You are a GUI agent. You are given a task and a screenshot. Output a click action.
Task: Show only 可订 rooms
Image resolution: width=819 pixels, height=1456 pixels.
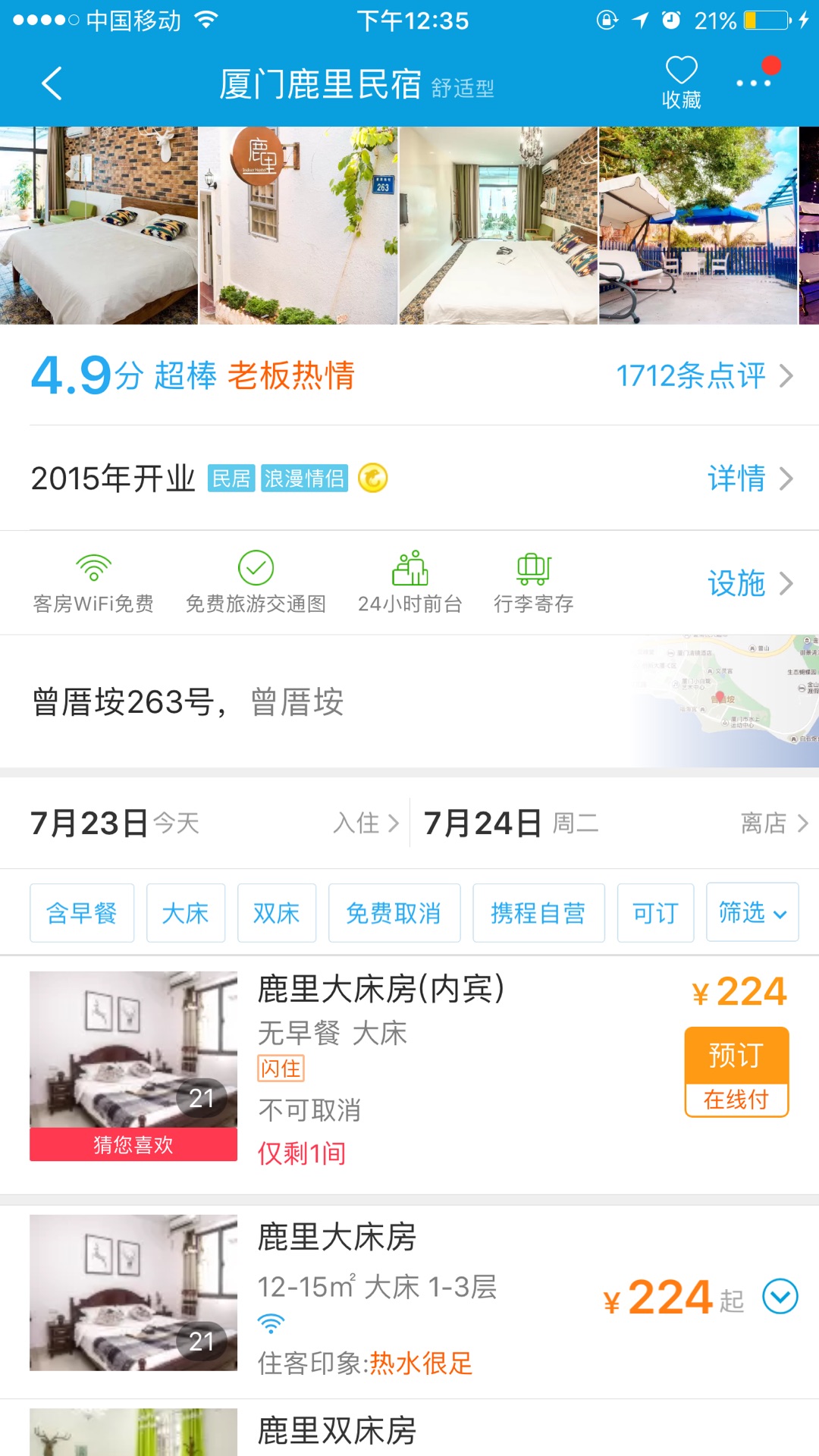[x=655, y=913]
